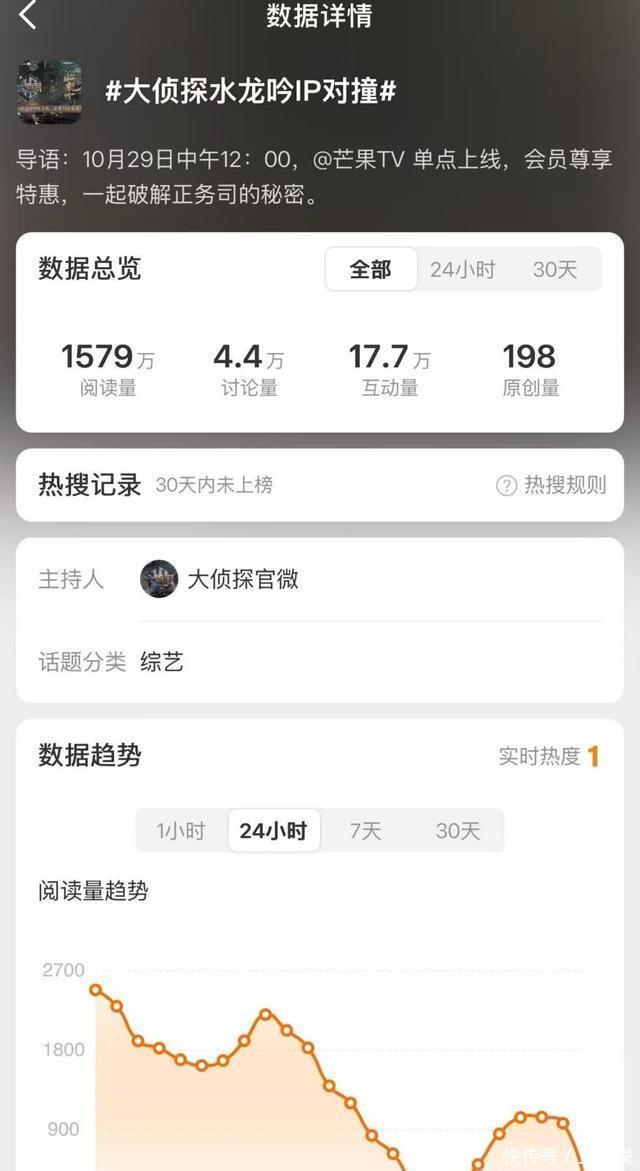The height and width of the screenshot is (1171, 640).
Task: Select the 全部 data overview tab
Action: pyautogui.click(x=370, y=269)
